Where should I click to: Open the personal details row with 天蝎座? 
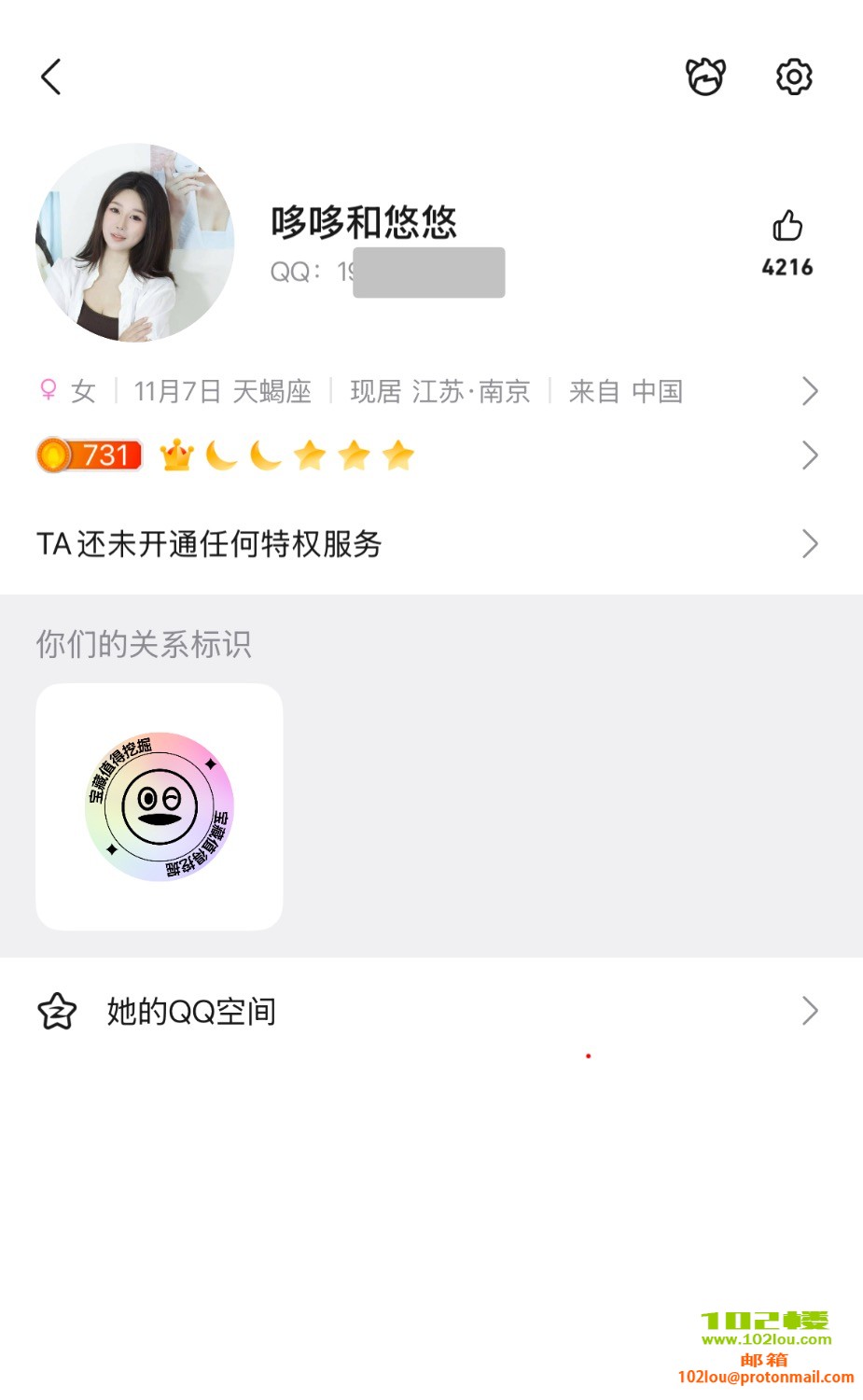click(429, 391)
